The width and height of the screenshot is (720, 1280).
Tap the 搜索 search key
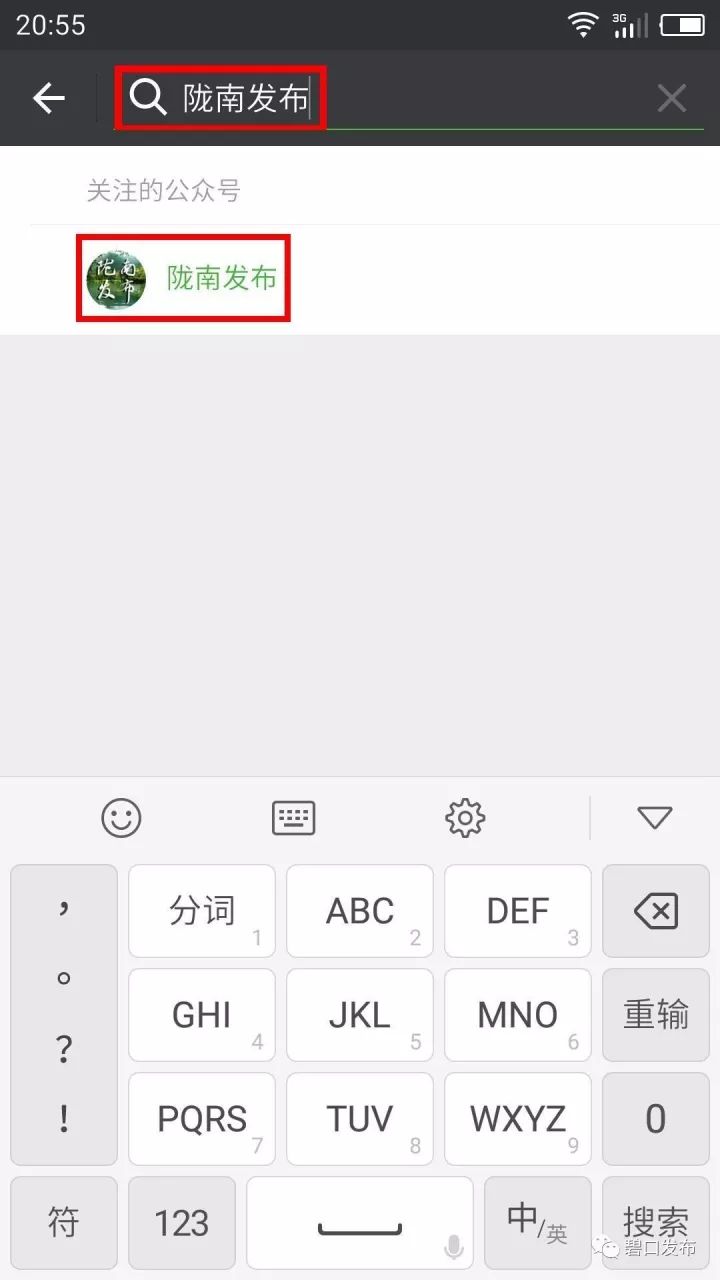pos(656,1222)
